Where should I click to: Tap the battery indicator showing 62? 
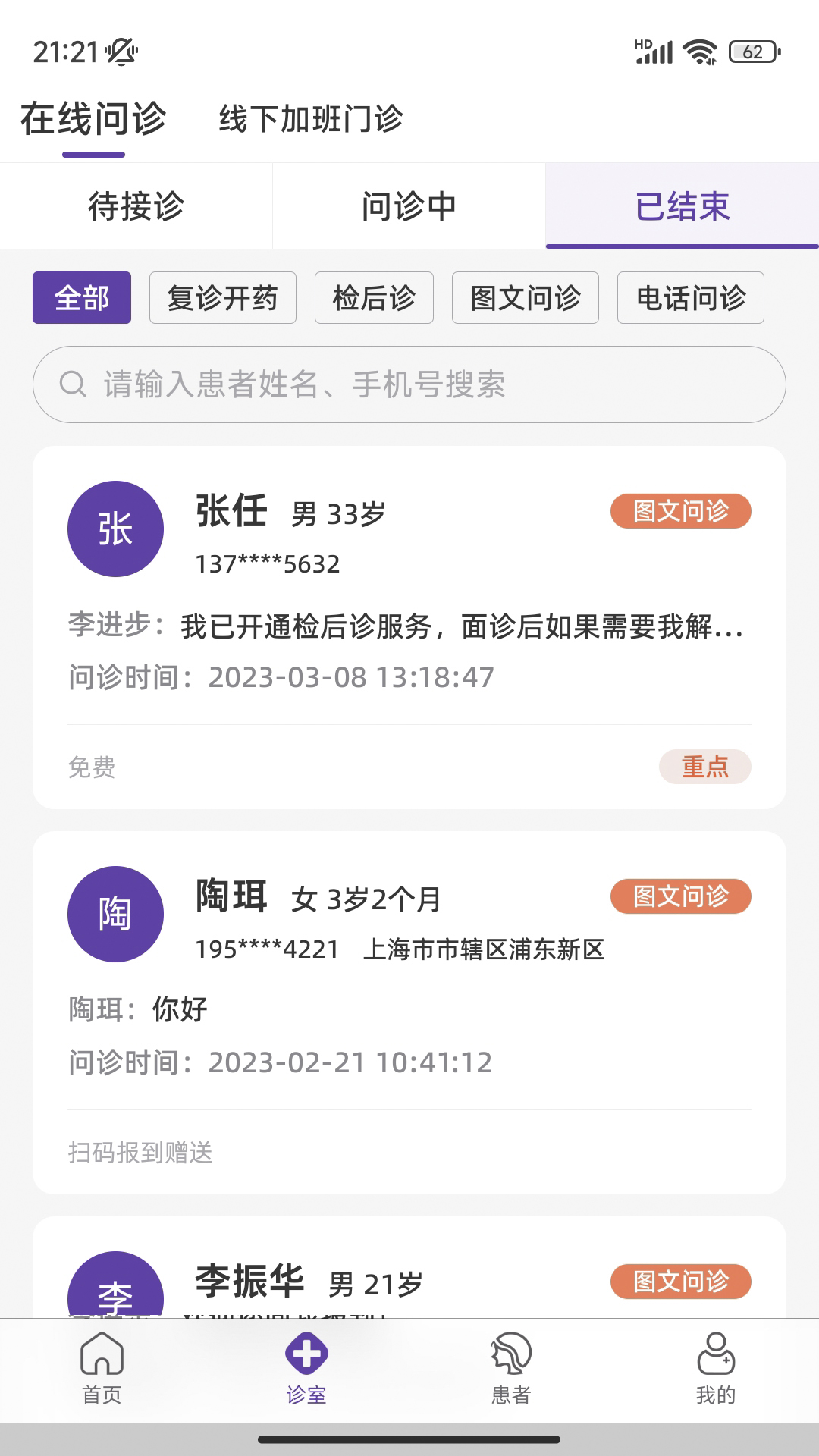click(x=755, y=51)
